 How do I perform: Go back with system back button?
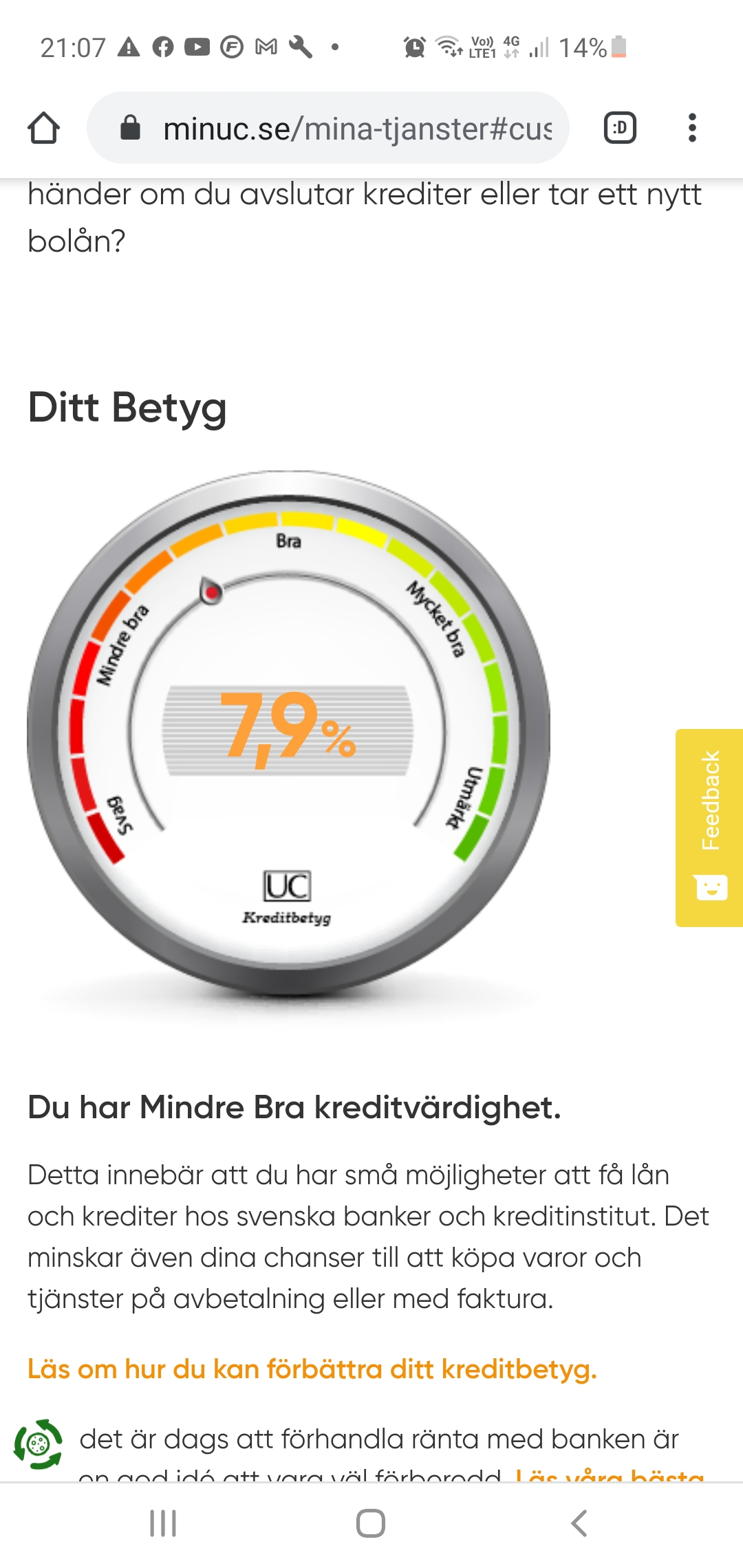click(579, 1523)
